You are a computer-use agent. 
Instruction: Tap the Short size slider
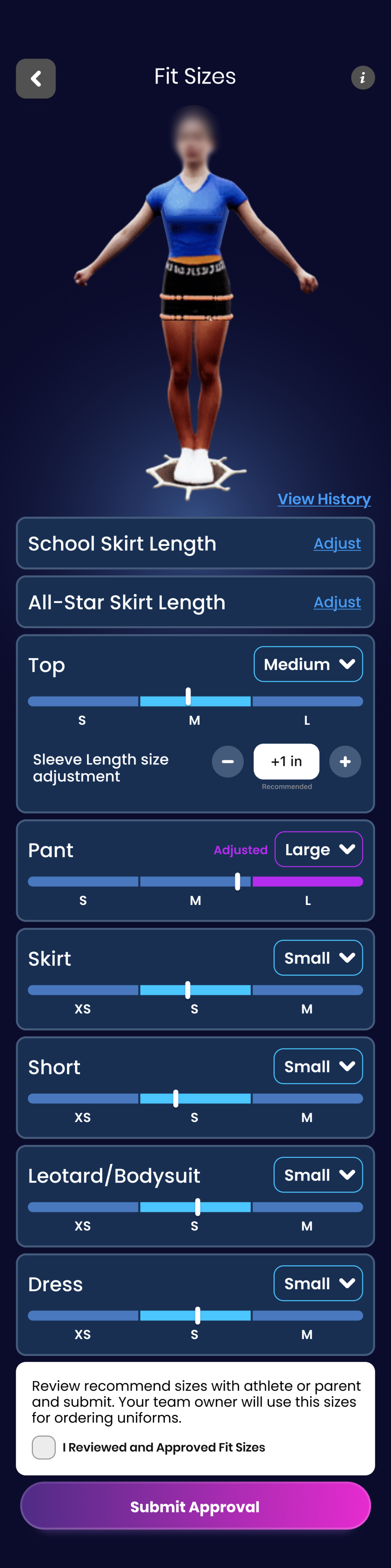[195, 1098]
